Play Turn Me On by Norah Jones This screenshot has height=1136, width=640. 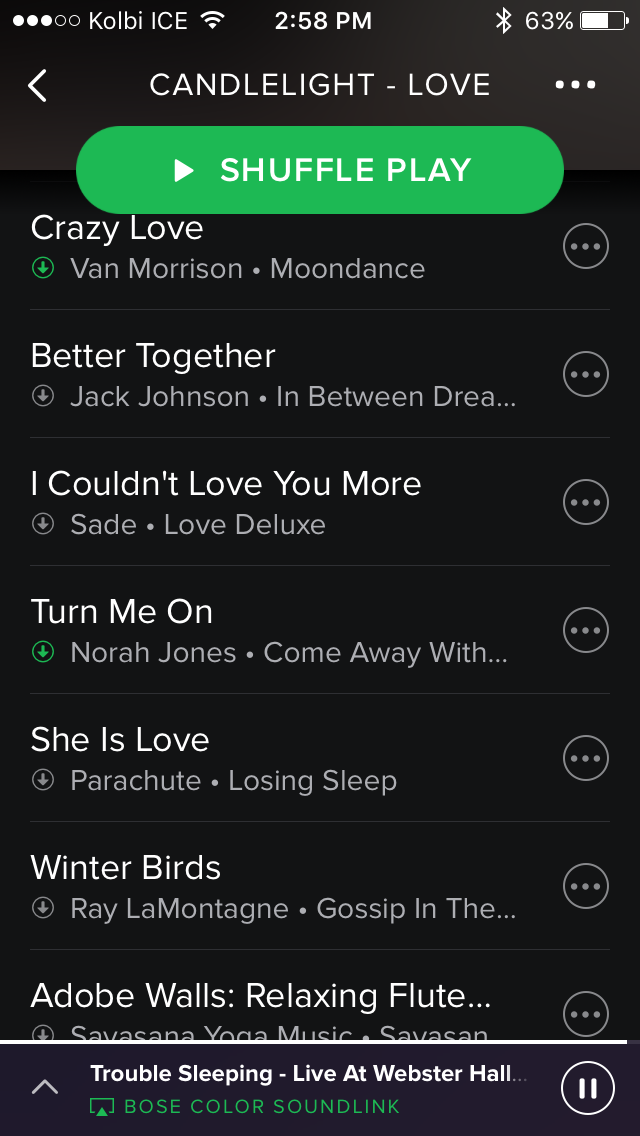pos(250,630)
